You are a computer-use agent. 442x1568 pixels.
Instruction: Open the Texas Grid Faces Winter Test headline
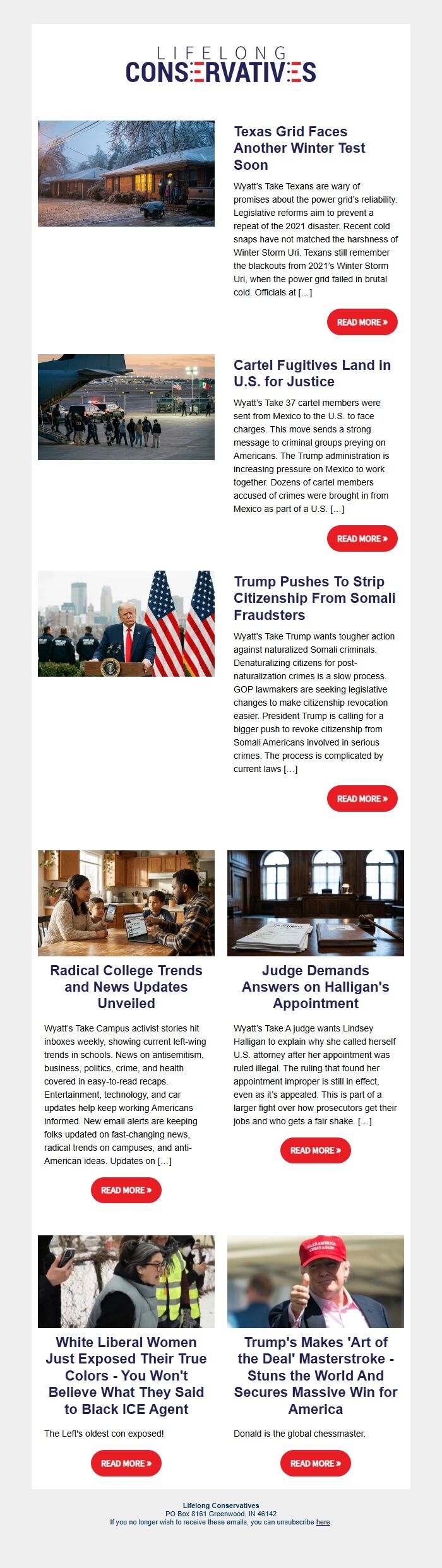point(299,148)
